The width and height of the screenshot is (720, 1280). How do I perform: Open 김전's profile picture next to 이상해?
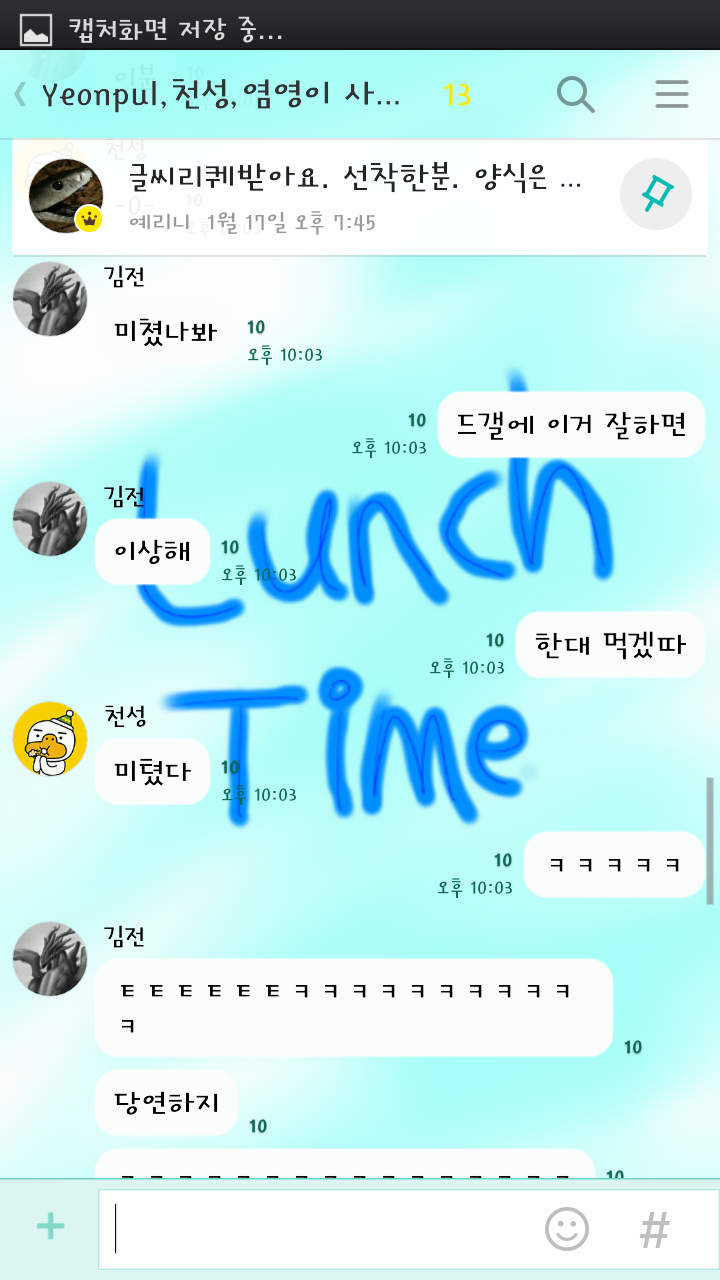[50, 519]
